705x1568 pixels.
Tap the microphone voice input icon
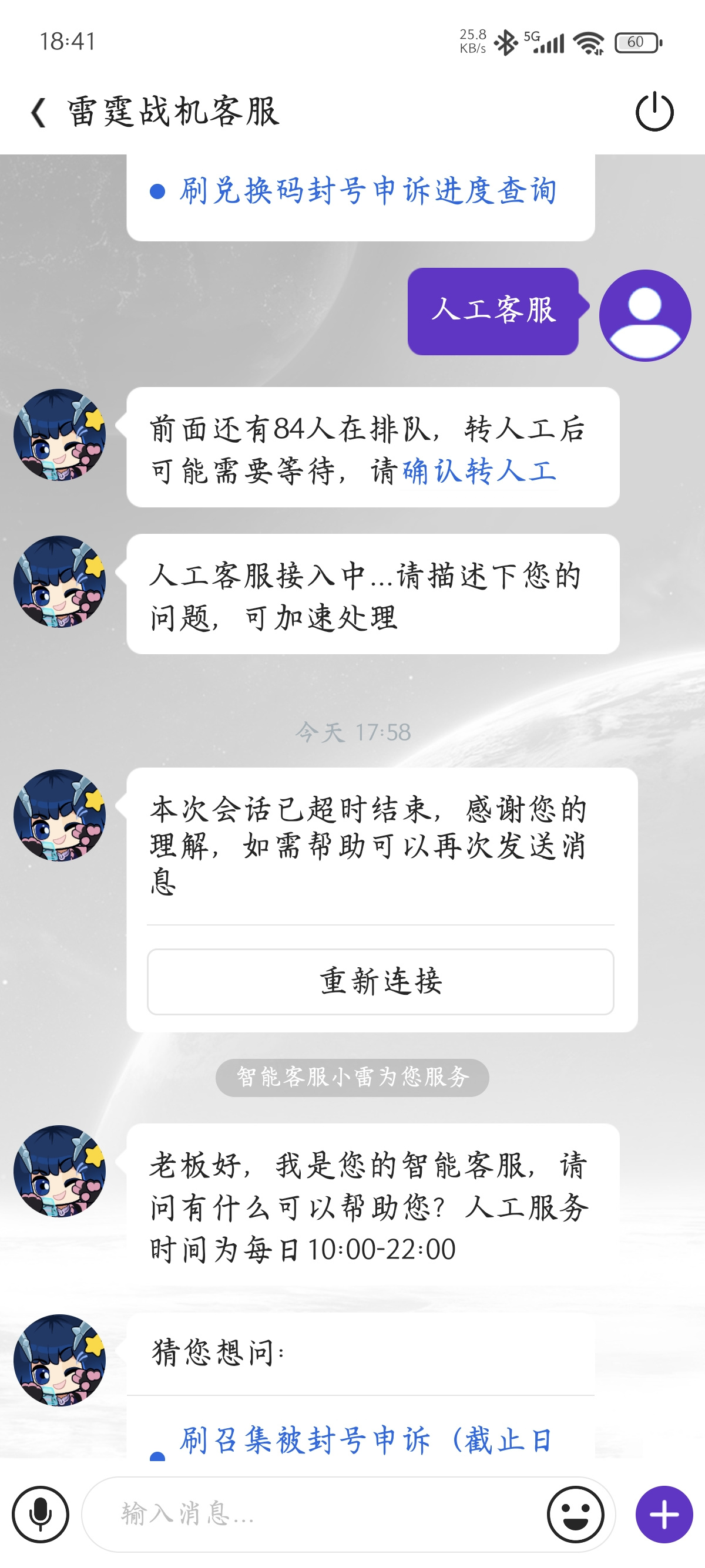click(41, 1514)
